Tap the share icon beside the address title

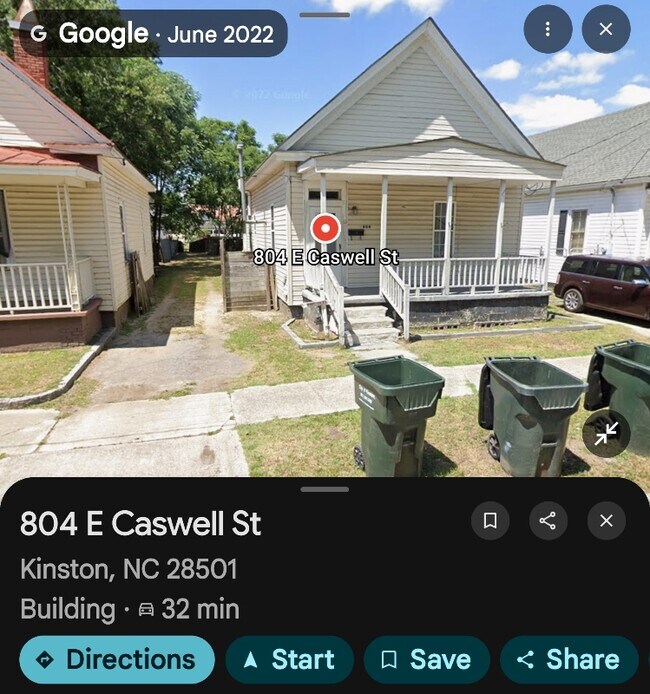click(x=548, y=520)
